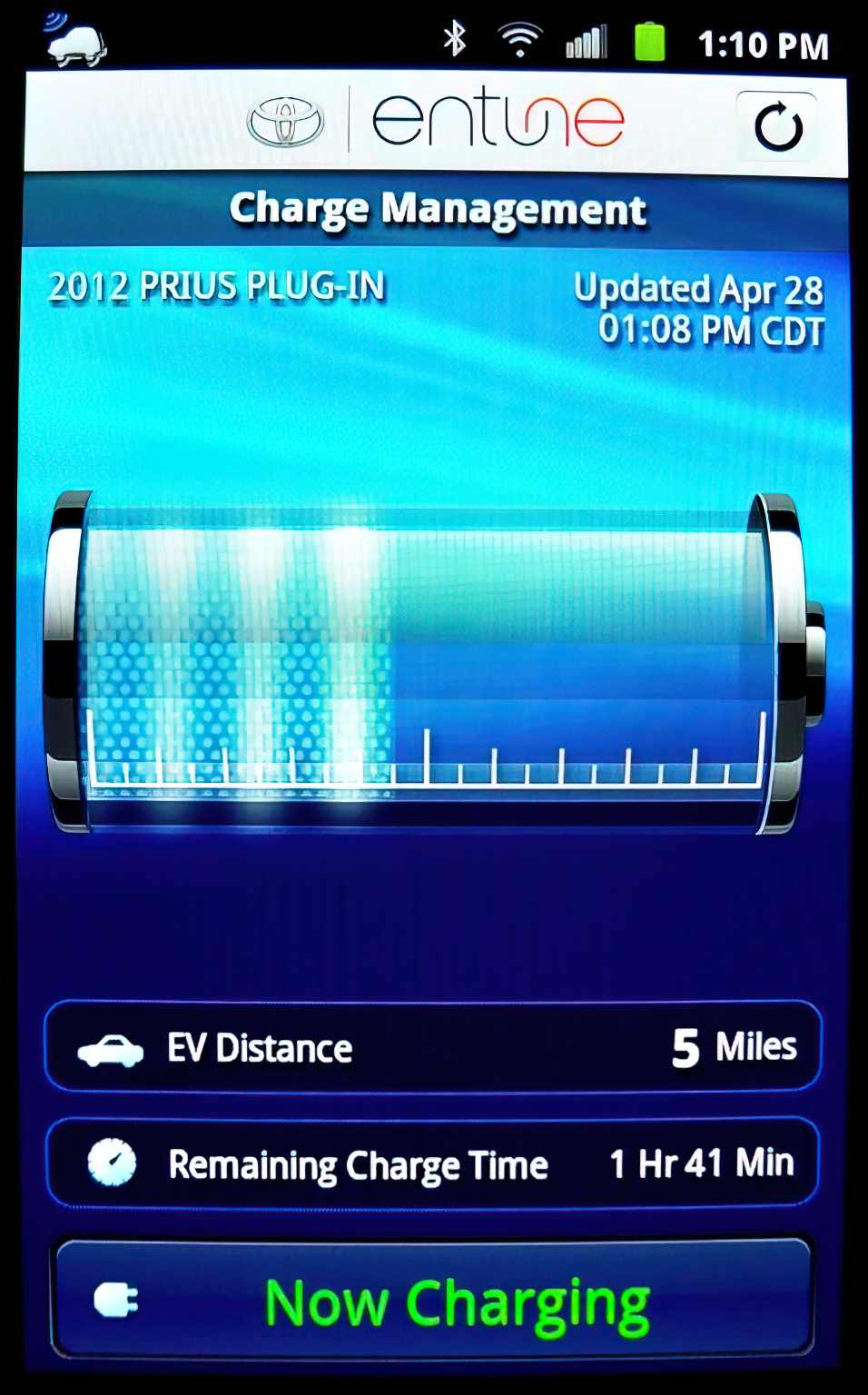Open the EV Distance row
This screenshot has width=868, height=1395.
click(x=433, y=1047)
